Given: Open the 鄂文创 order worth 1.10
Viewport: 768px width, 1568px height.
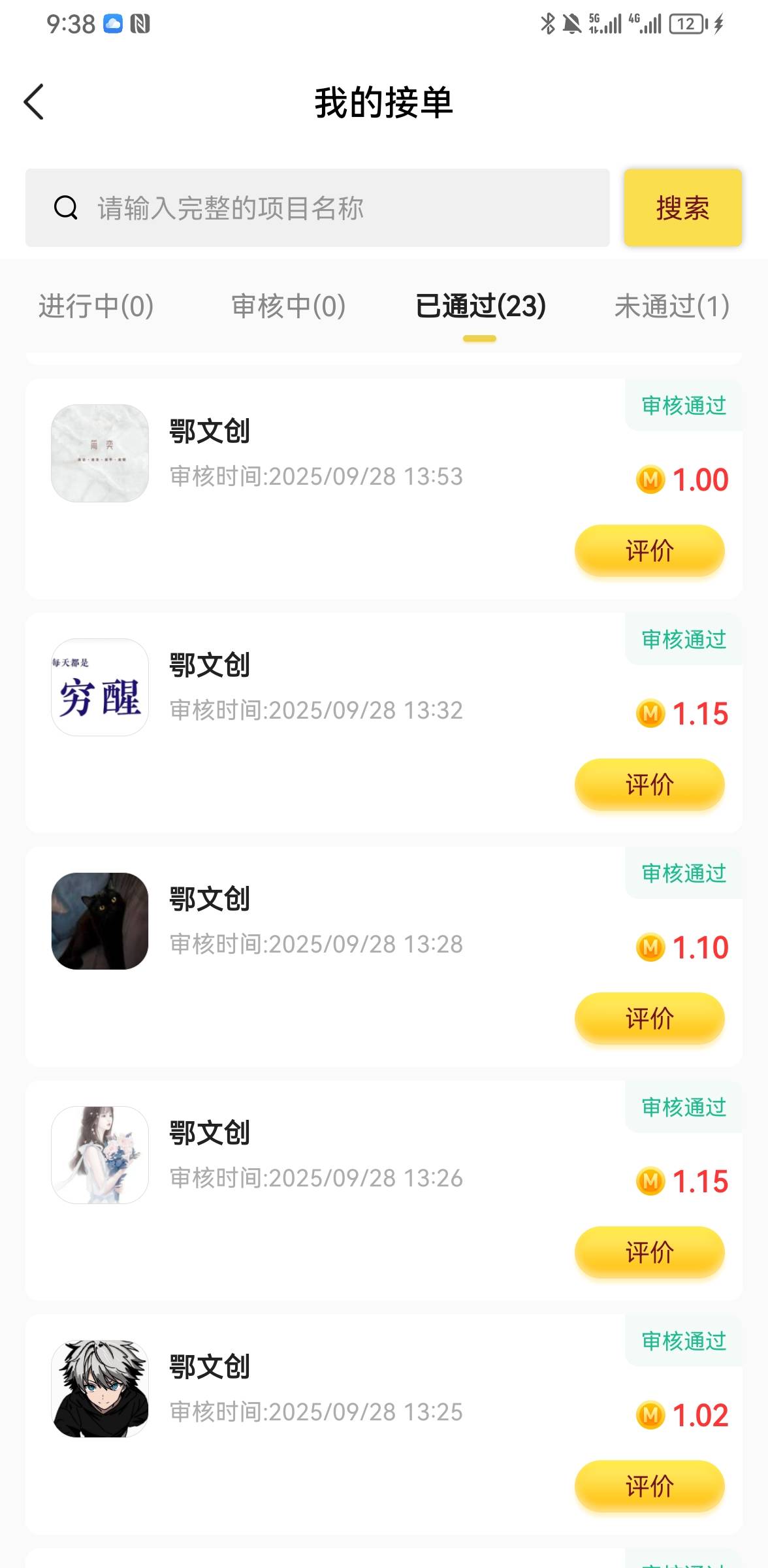Looking at the screenshot, I should coord(209,899).
